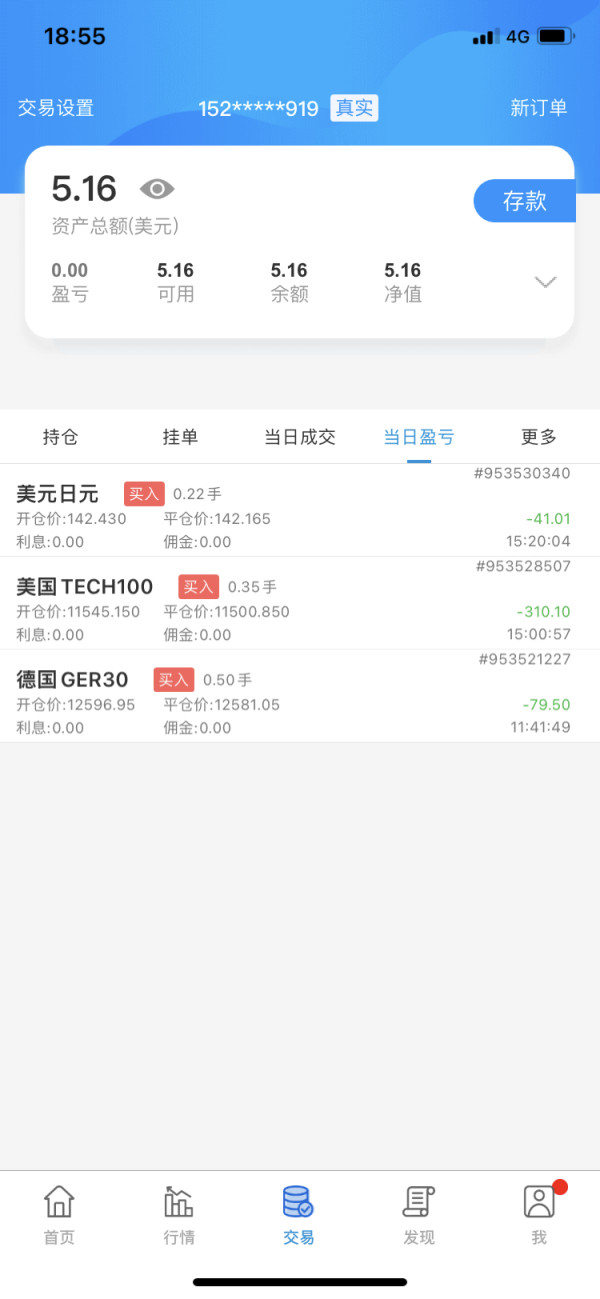Open the 发现 discover tab

[x=419, y=1215]
